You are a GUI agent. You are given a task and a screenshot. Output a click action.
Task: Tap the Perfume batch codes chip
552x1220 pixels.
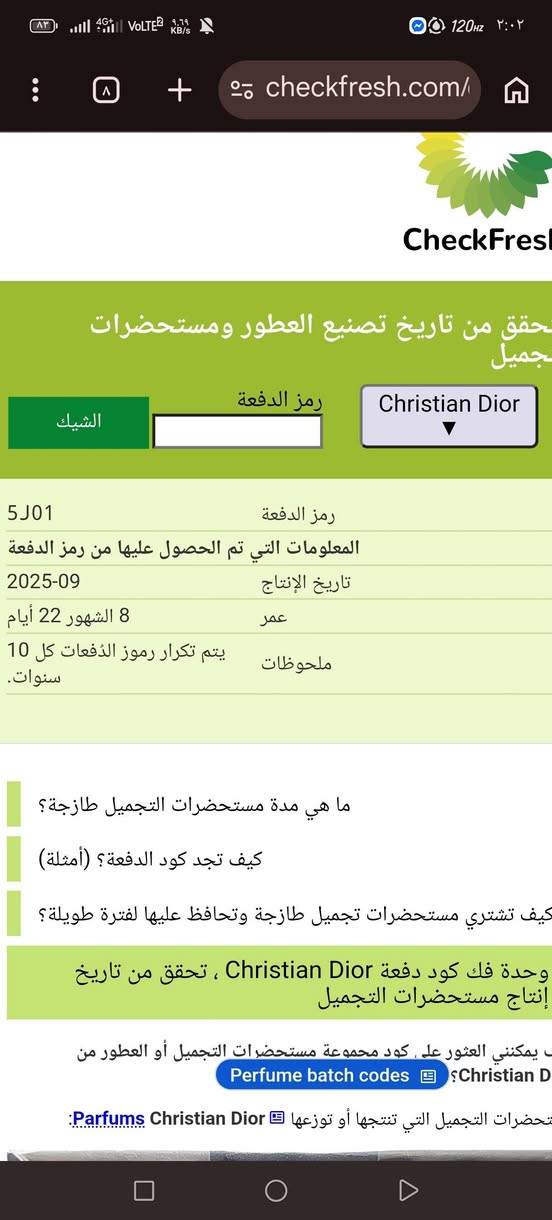[332, 1075]
